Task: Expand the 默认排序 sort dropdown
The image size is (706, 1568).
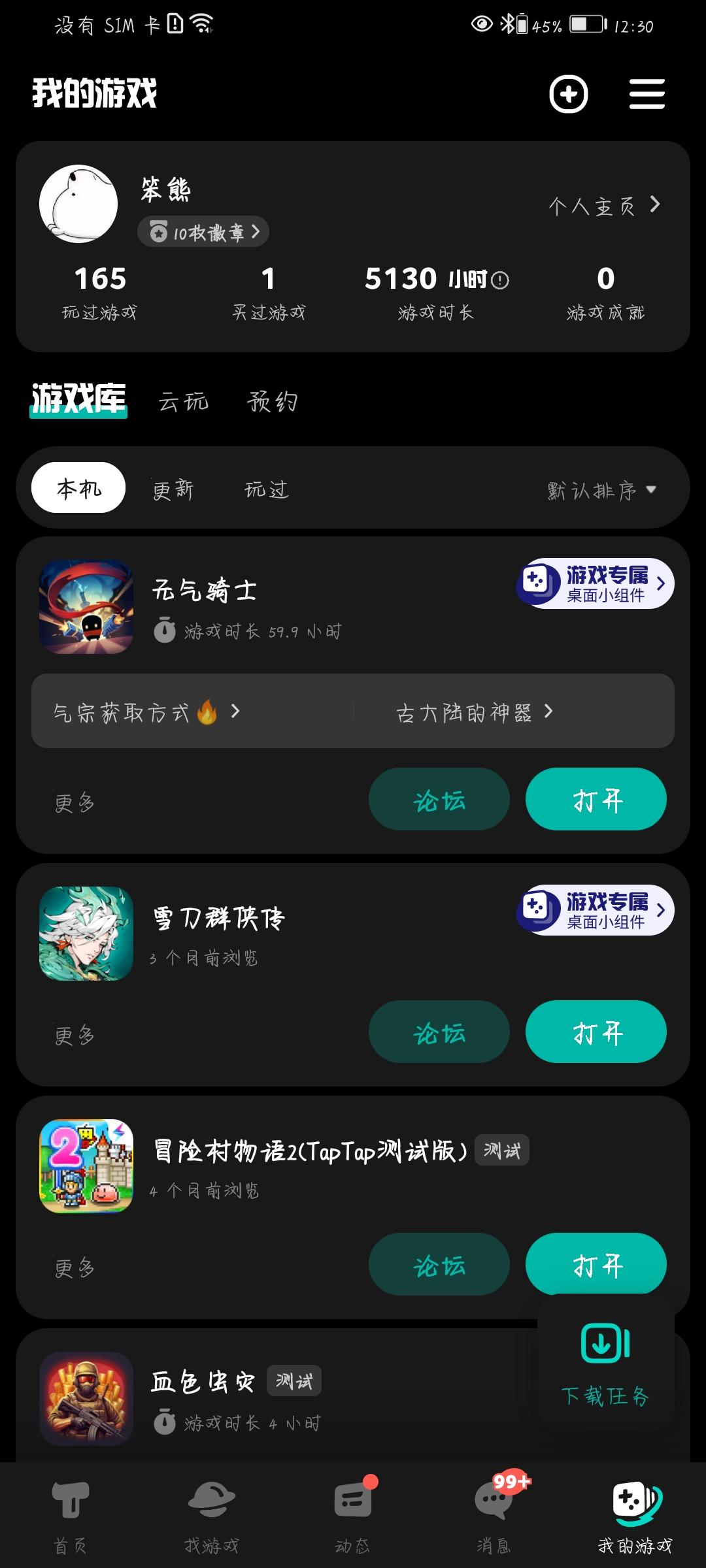Action: coord(601,490)
